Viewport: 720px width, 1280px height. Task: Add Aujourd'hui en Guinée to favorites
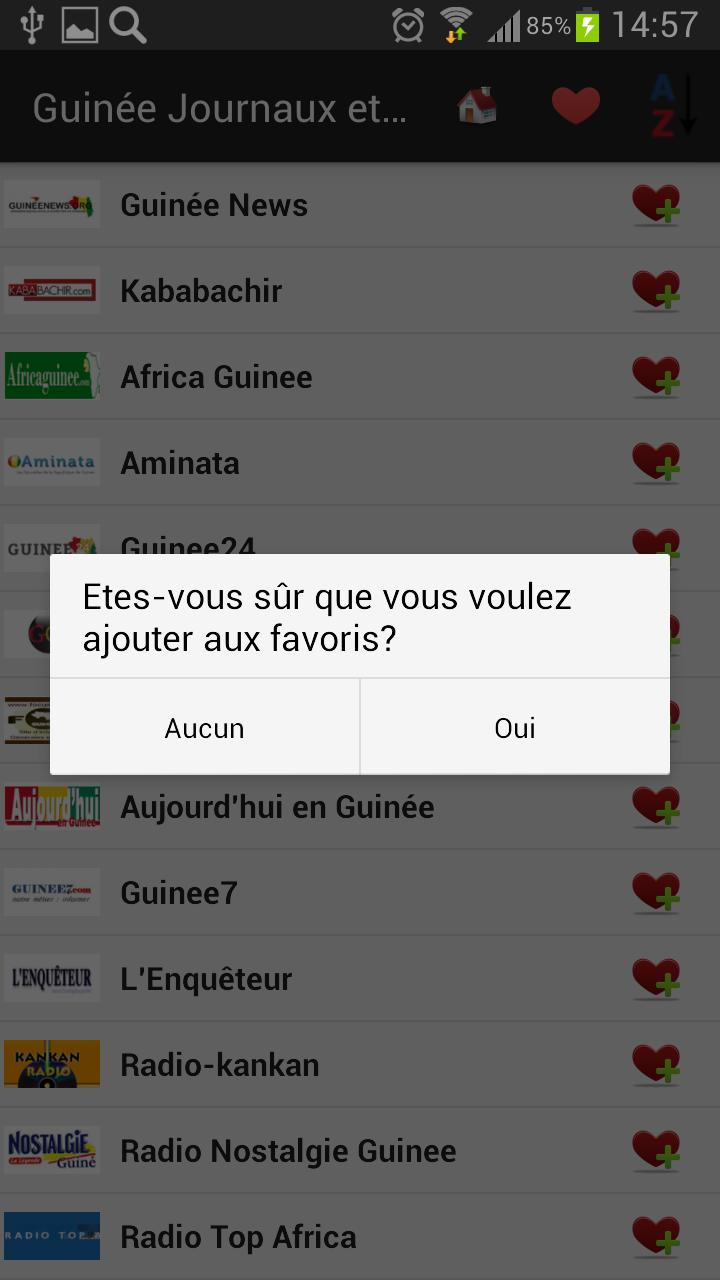[x=657, y=806]
